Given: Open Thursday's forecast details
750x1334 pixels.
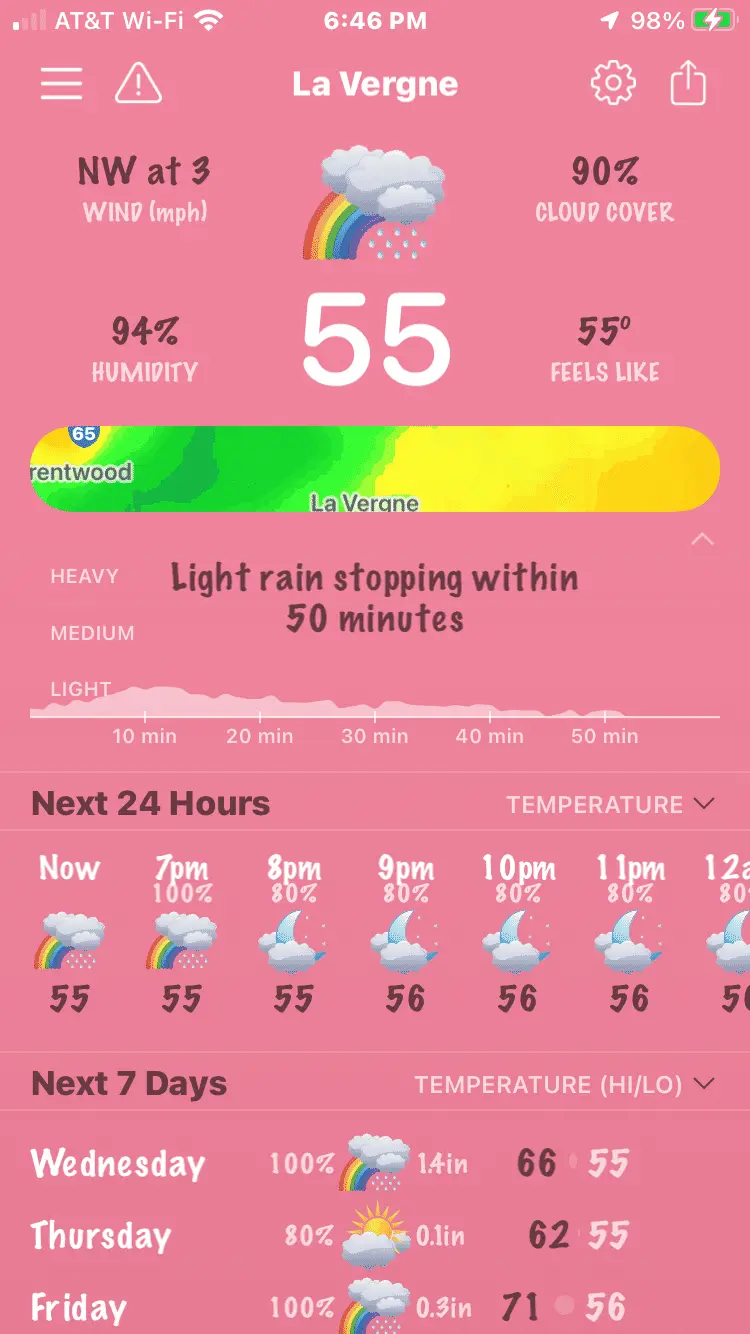Looking at the screenshot, I should click(x=375, y=1235).
